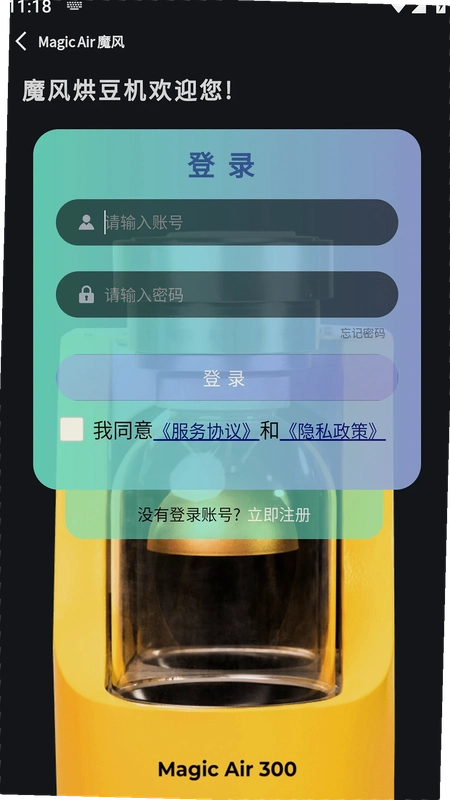The width and height of the screenshot is (450, 800).
Task: Open the 《服务协议》 service agreement
Action: click(206, 431)
